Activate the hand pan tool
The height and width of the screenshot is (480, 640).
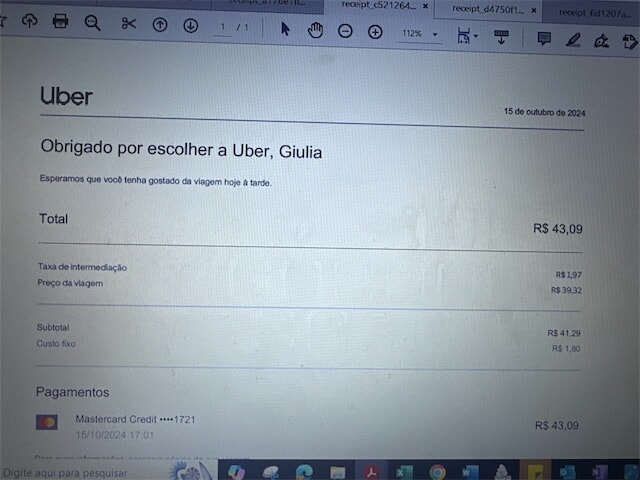315,30
